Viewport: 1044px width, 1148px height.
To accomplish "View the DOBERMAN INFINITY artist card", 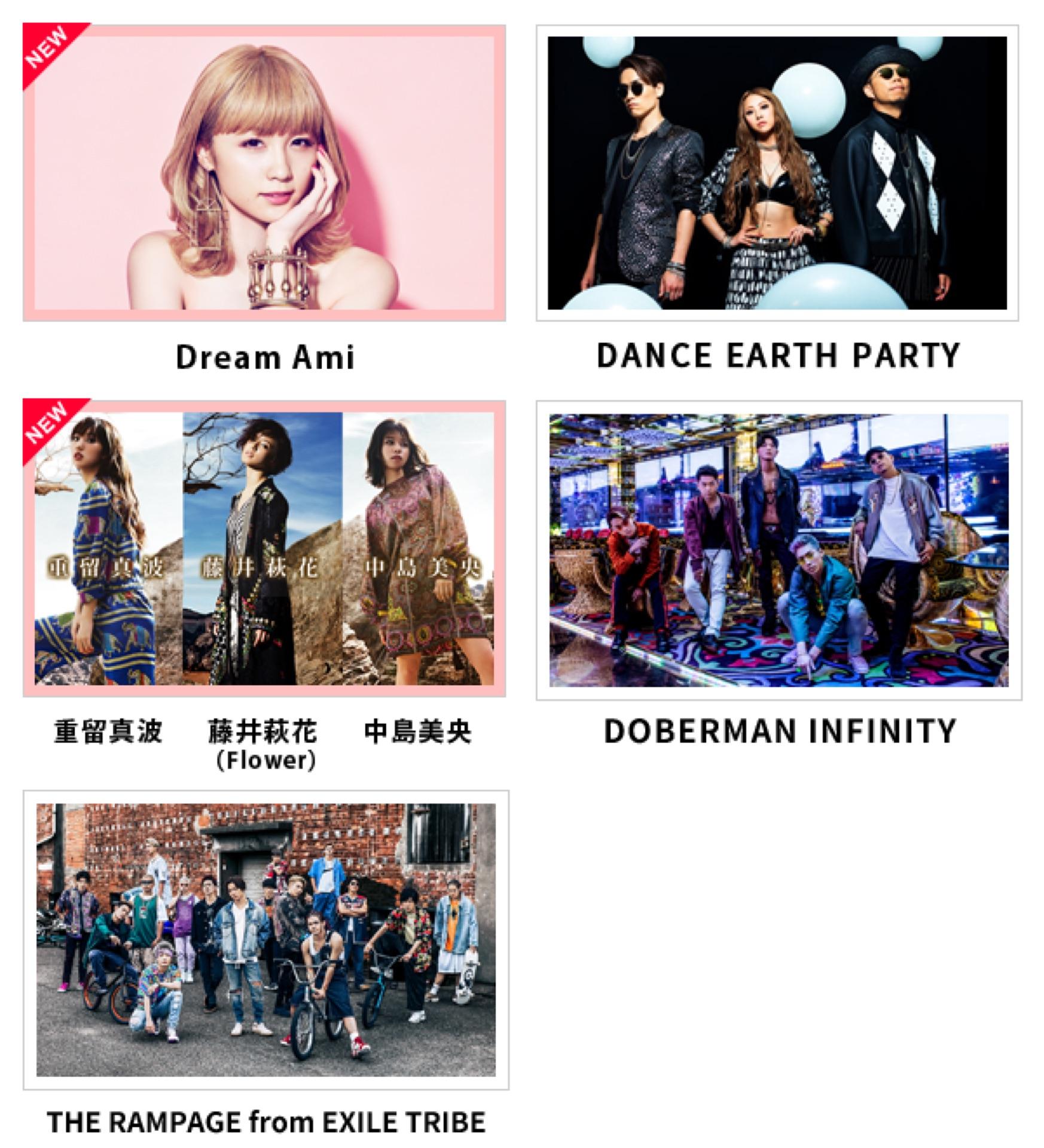I will 779,550.
